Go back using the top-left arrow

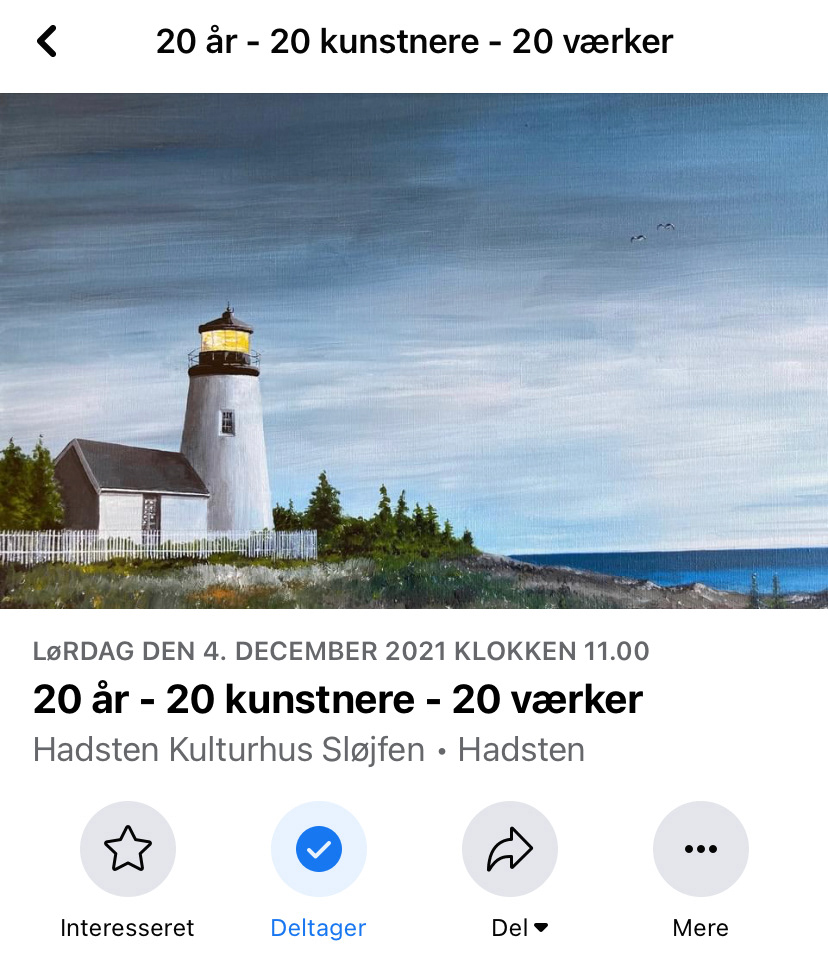tap(46, 42)
